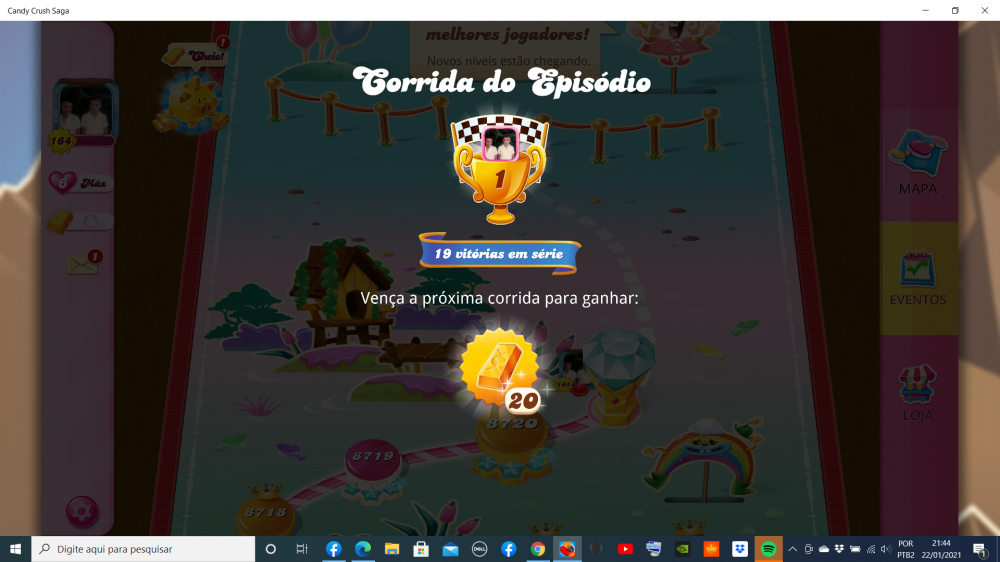This screenshot has height=562, width=1000.
Task: Close the Candy Crush Saga window
Action: tap(984, 10)
